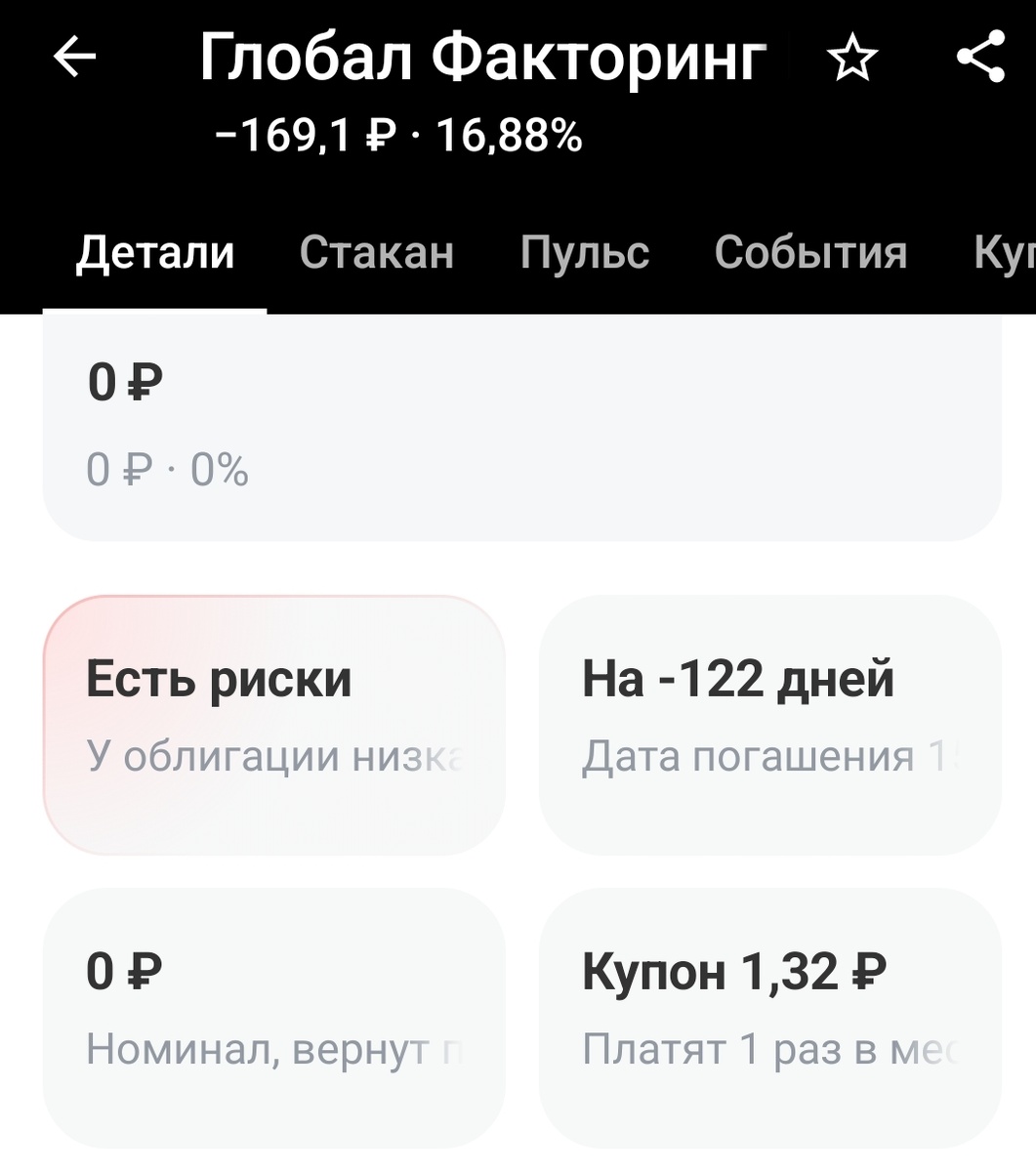Select the События tab

click(x=810, y=253)
